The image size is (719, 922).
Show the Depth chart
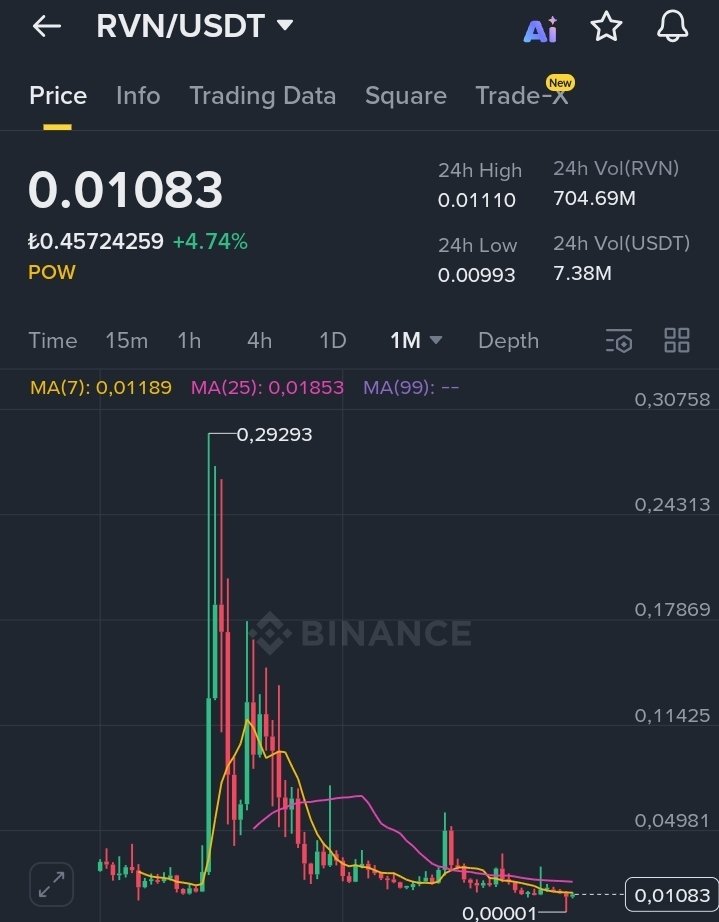(x=508, y=341)
